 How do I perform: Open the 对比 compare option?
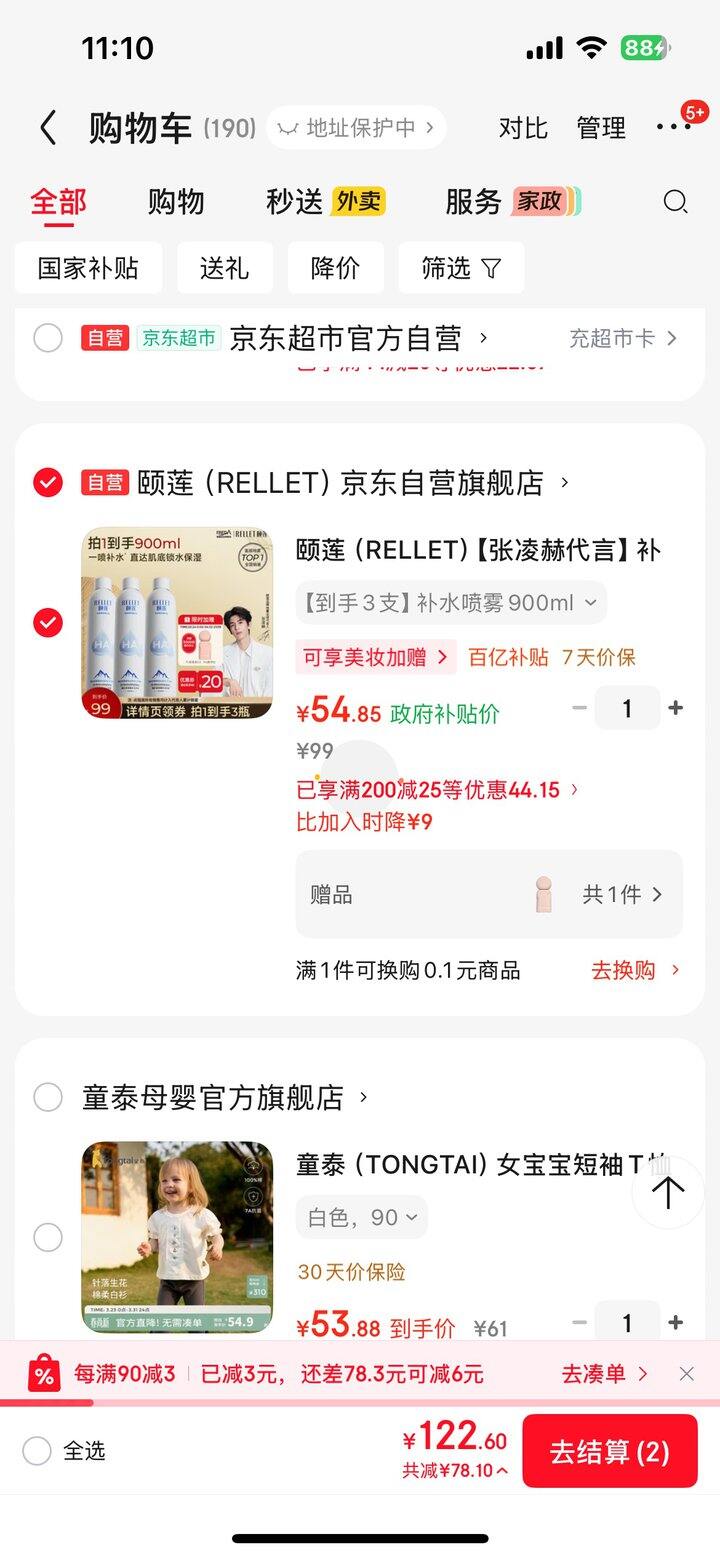pos(523,128)
